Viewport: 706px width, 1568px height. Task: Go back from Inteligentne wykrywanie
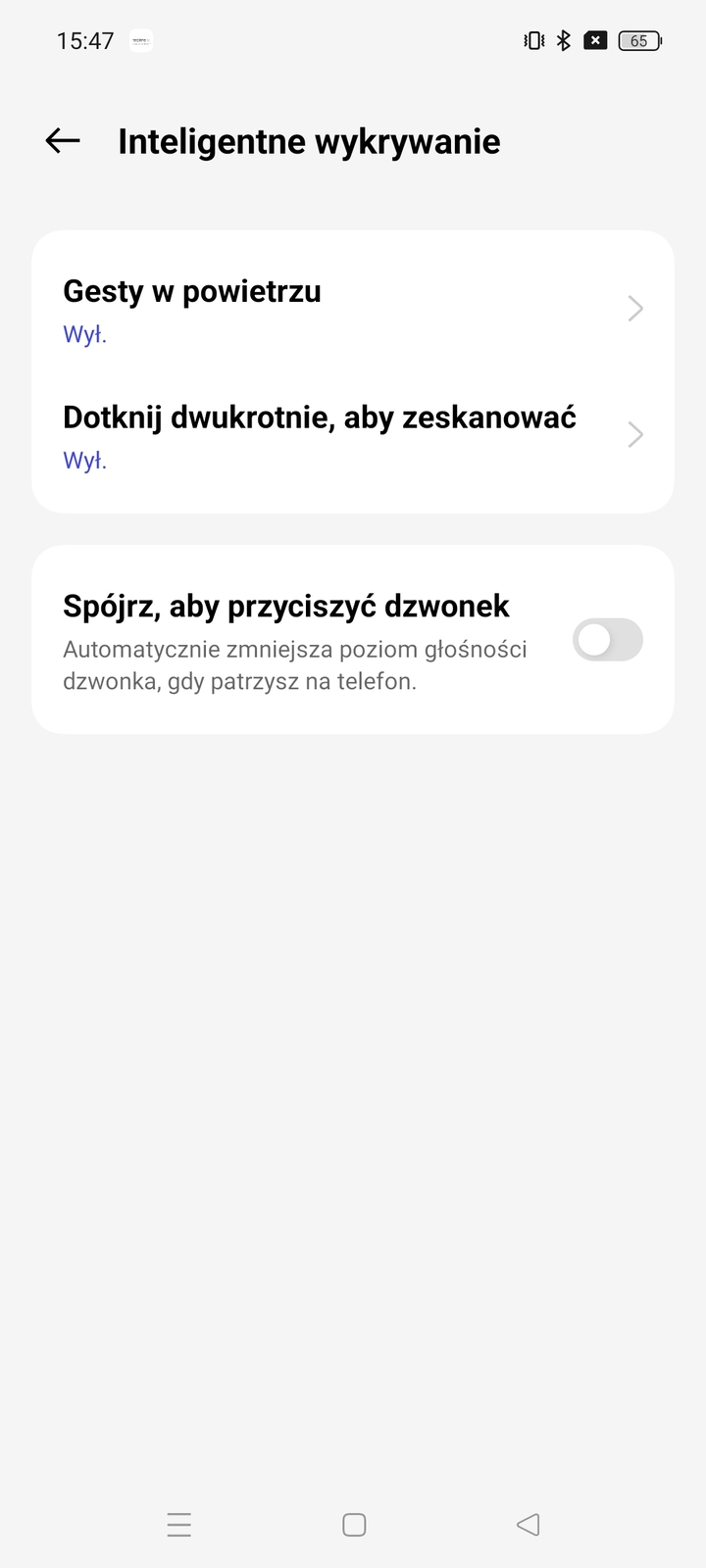63,141
